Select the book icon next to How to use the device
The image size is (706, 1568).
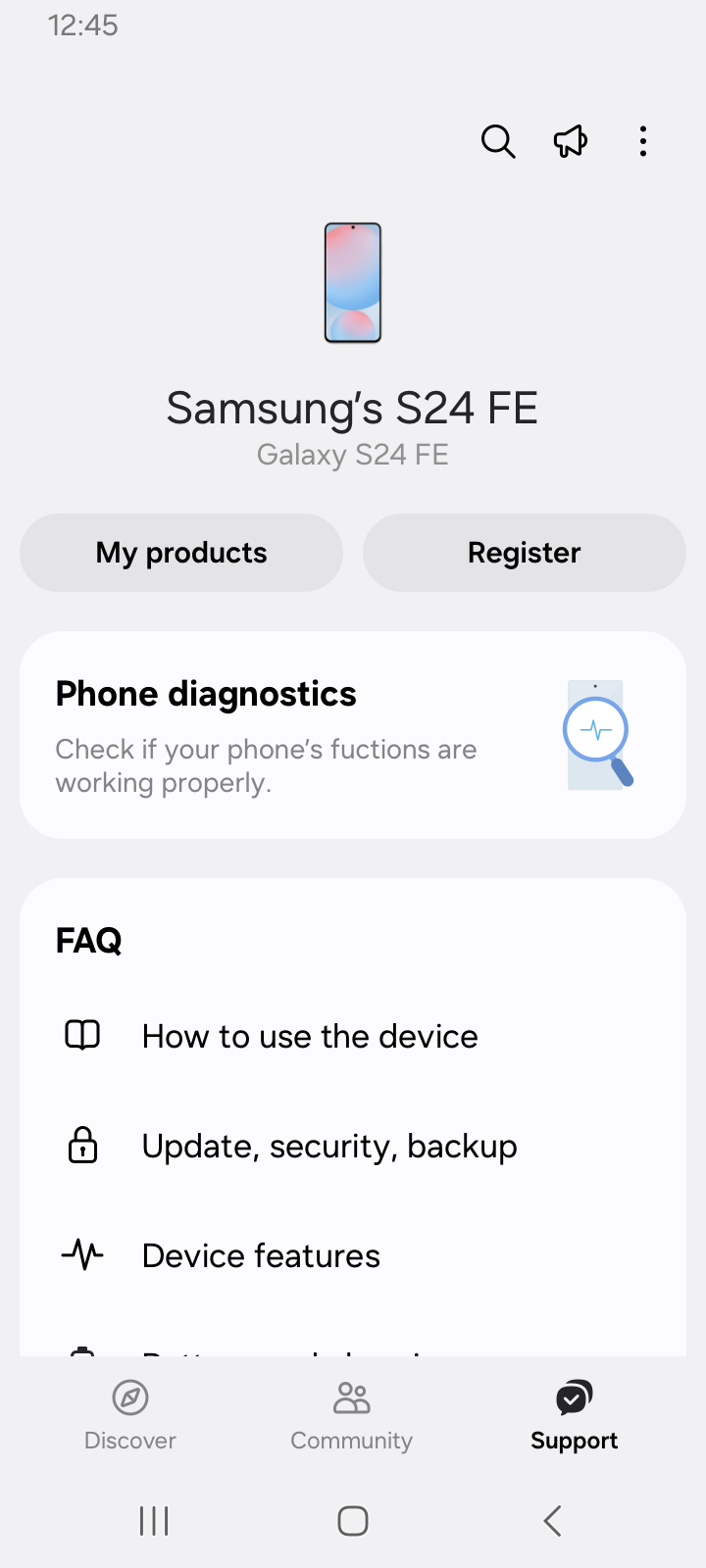pyautogui.click(x=82, y=1034)
